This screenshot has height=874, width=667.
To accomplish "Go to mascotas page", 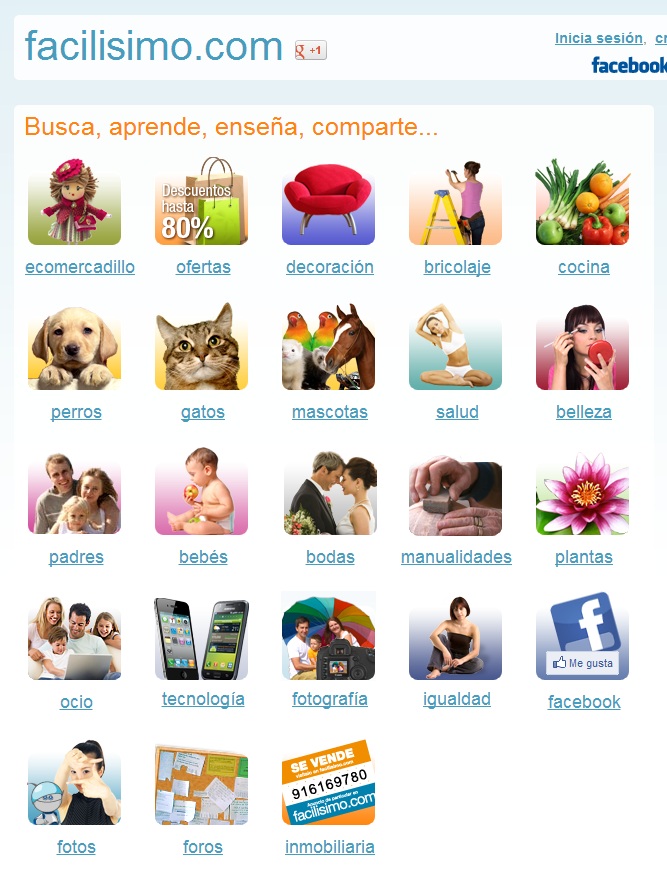I will pos(329,412).
